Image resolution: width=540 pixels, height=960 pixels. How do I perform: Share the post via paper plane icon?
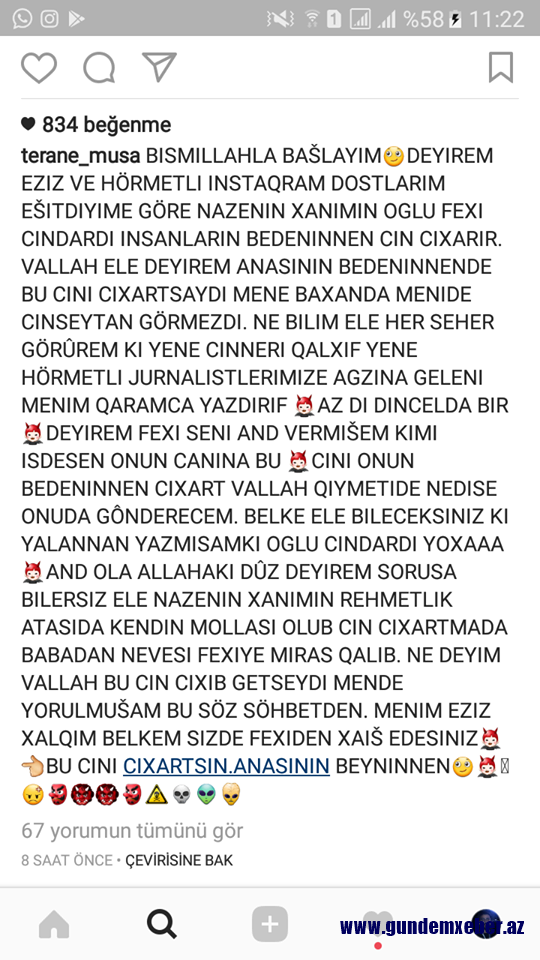159,67
